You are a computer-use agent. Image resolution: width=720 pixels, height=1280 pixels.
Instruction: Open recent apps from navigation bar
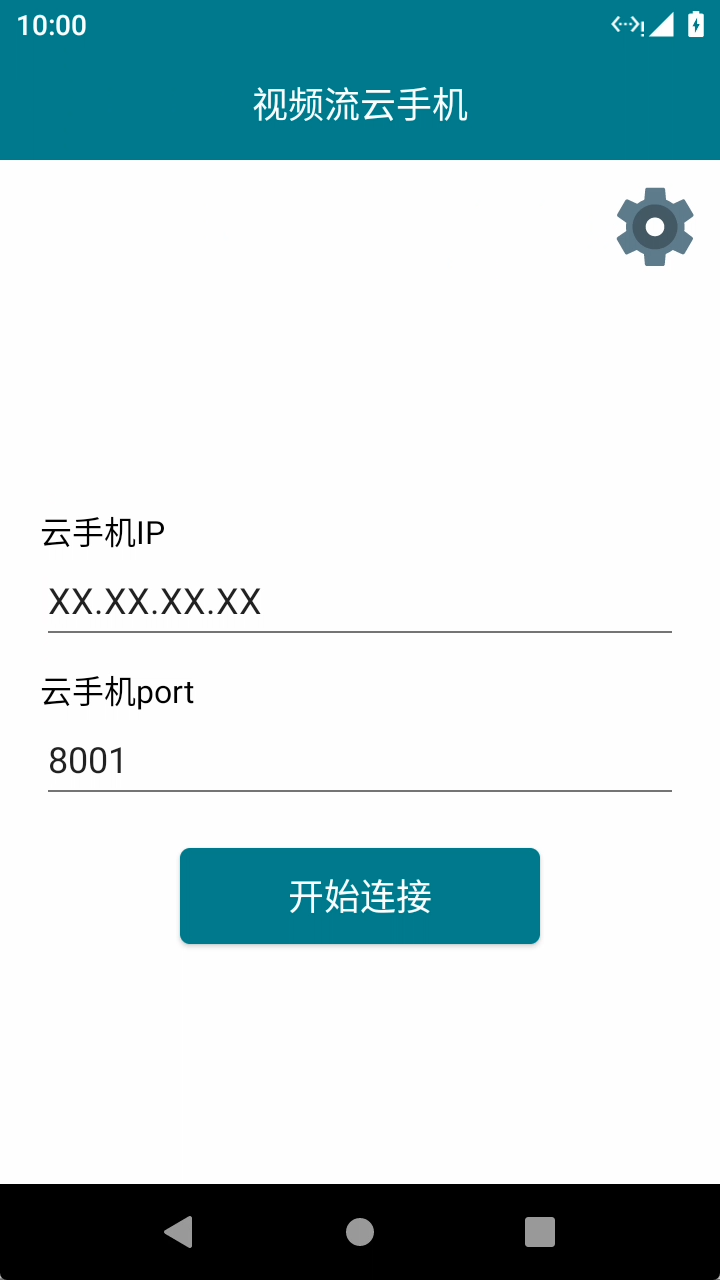point(540,1232)
